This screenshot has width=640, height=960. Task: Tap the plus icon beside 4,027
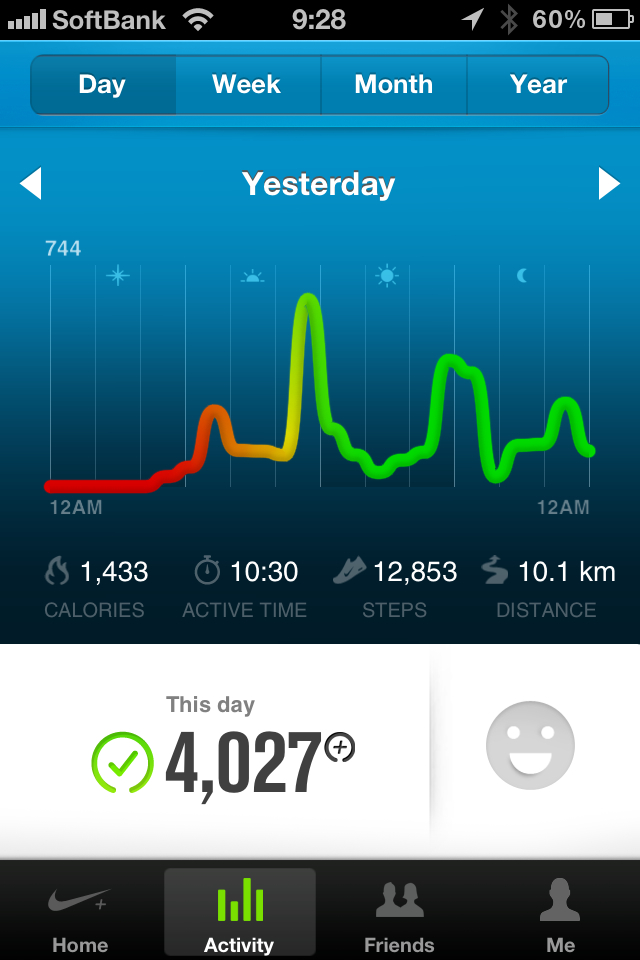(341, 747)
